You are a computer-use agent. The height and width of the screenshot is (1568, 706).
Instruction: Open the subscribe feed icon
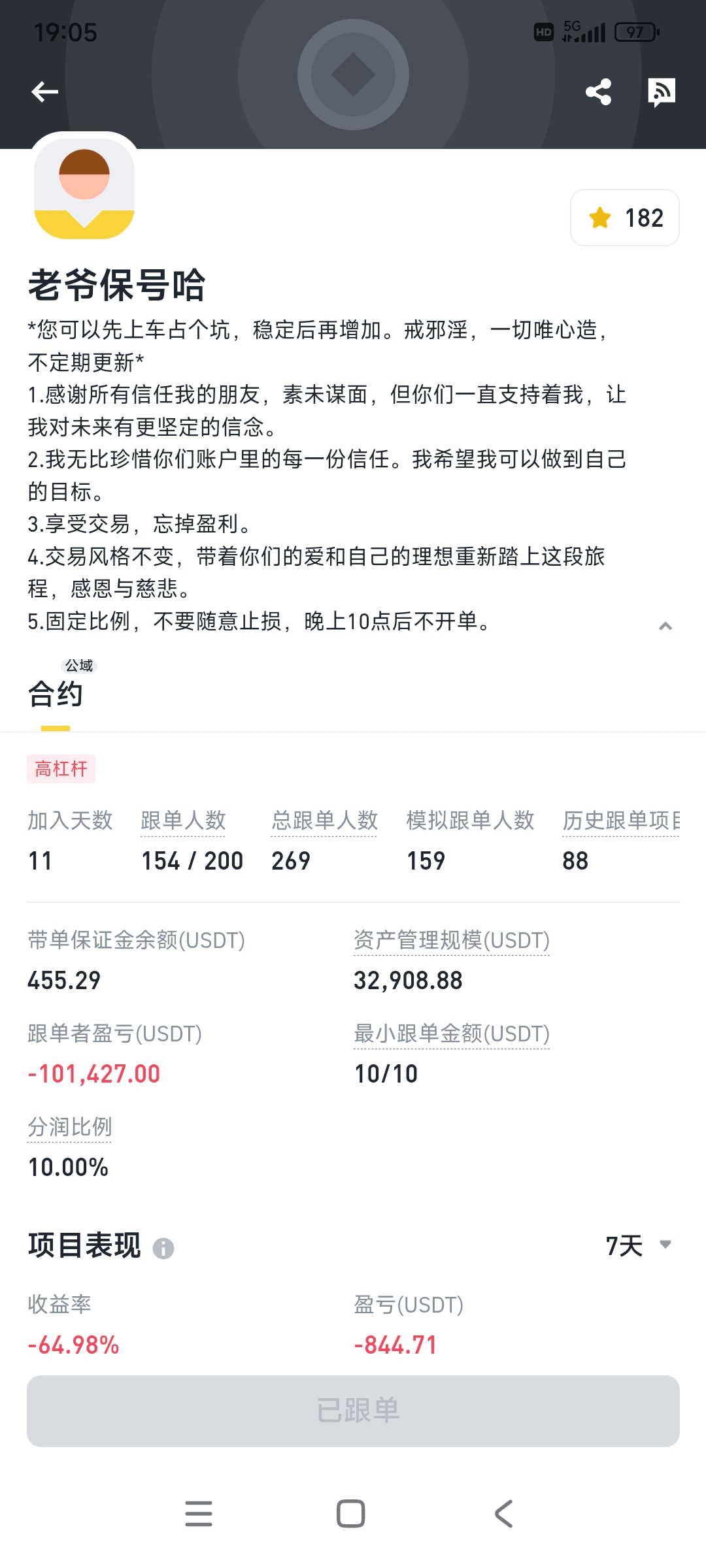[661, 91]
